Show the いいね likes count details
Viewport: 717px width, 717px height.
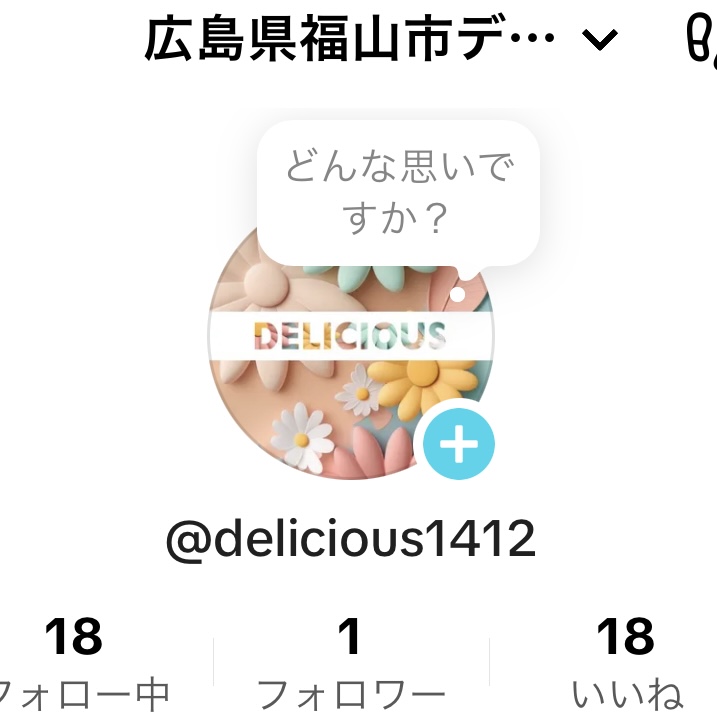(x=626, y=660)
